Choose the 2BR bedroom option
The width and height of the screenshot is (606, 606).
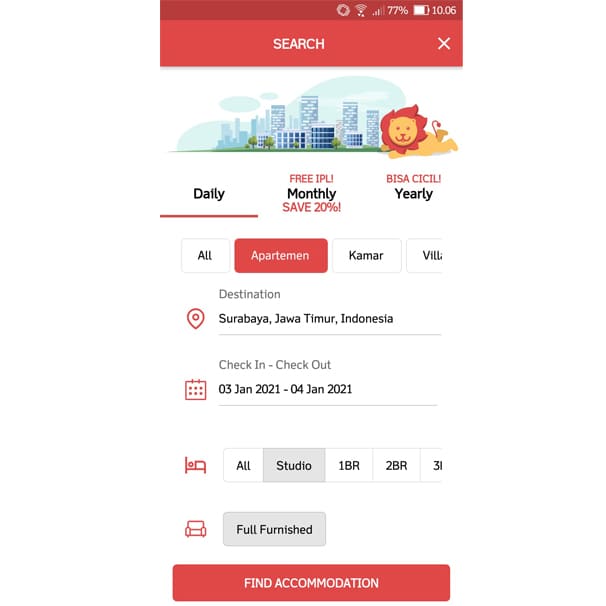396,466
